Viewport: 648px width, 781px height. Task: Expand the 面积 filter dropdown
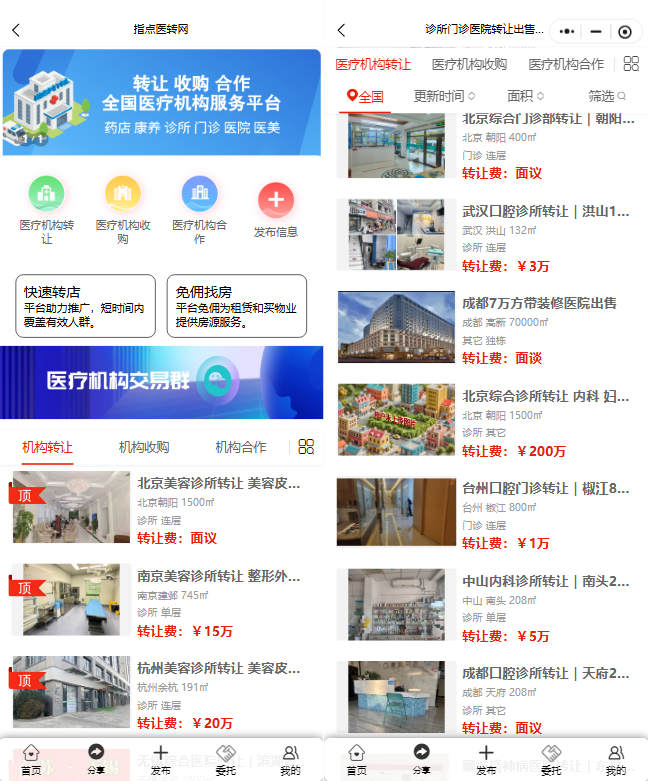[525, 96]
